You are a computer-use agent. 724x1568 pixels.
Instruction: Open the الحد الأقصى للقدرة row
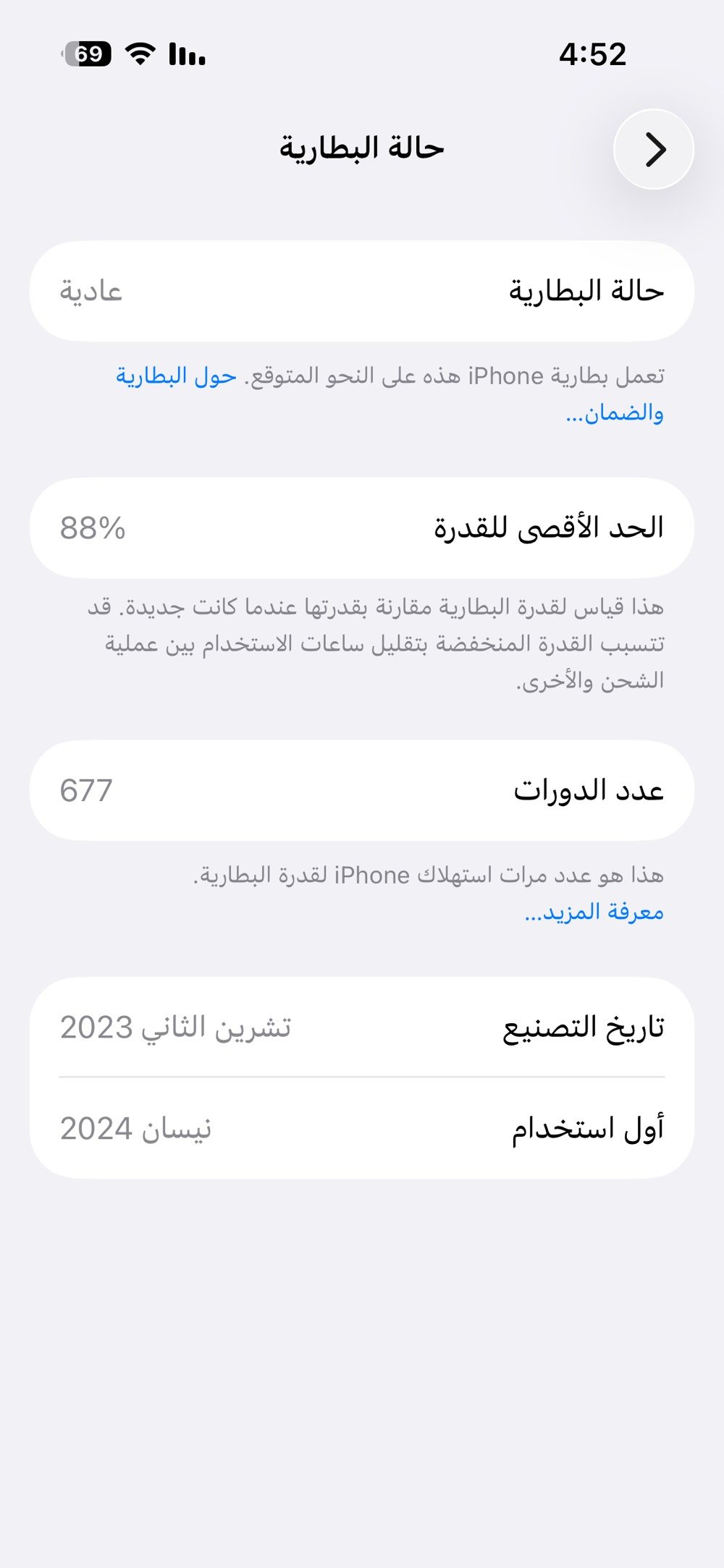pyautogui.click(x=362, y=530)
